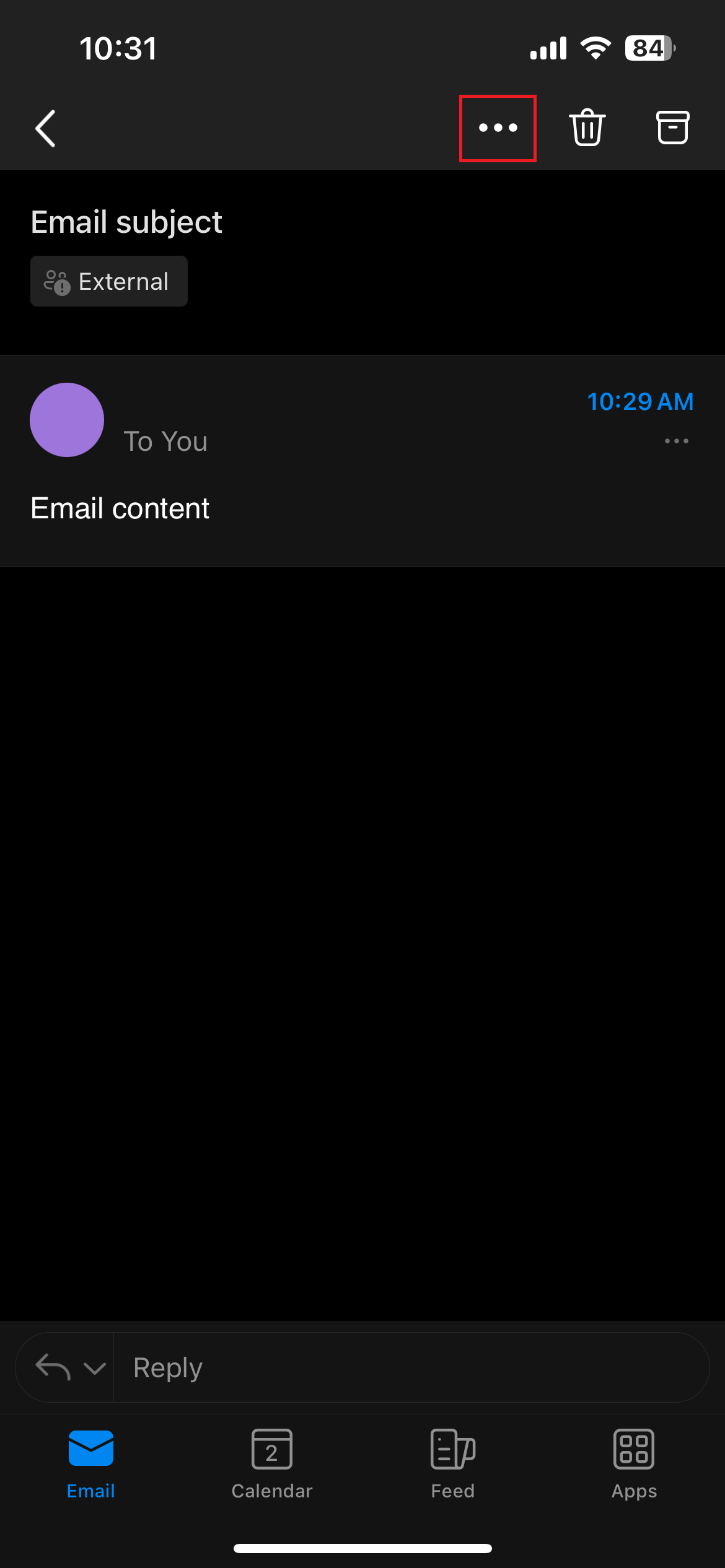Open the sender's purple avatar

(x=67, y=420)
